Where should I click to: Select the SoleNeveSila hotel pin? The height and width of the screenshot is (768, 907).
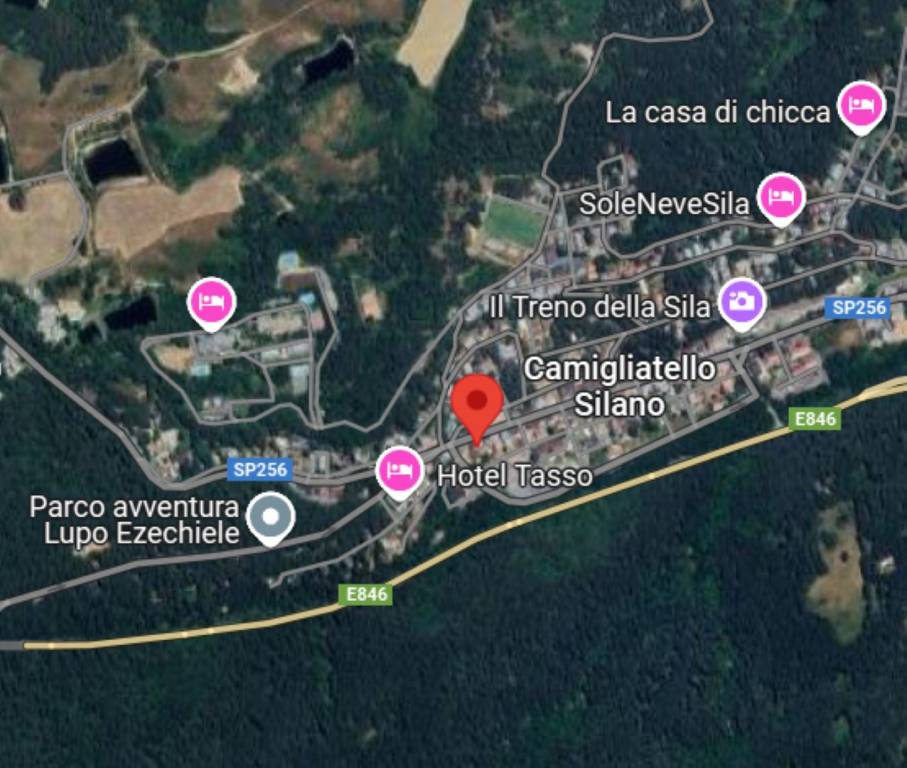click(x=781, y=197)
